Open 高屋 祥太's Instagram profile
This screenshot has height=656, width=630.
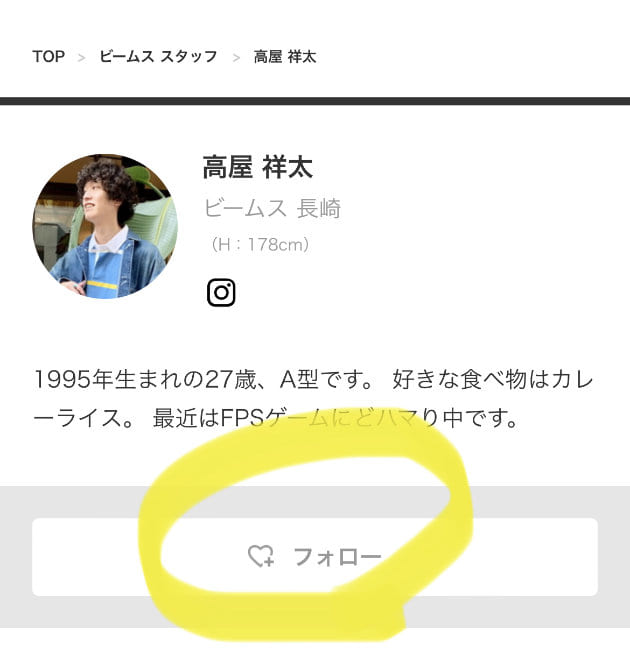221,293
